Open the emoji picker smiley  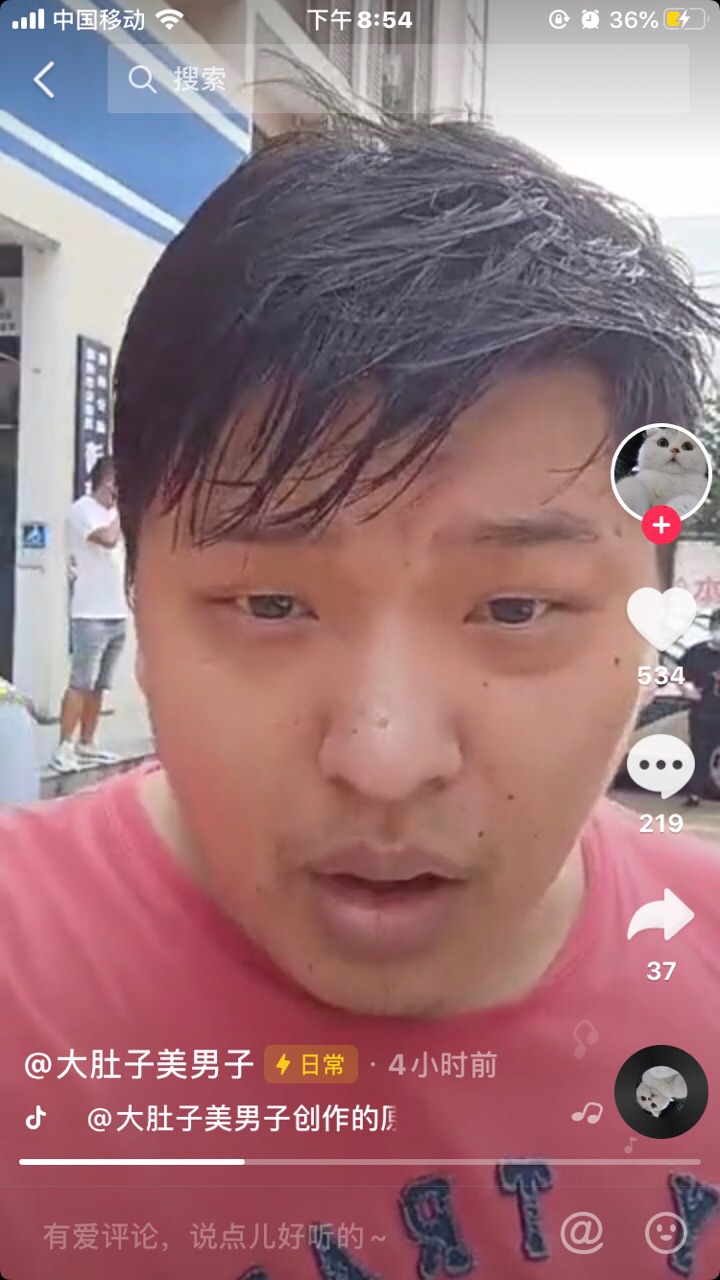click(x=666, y=1233)
